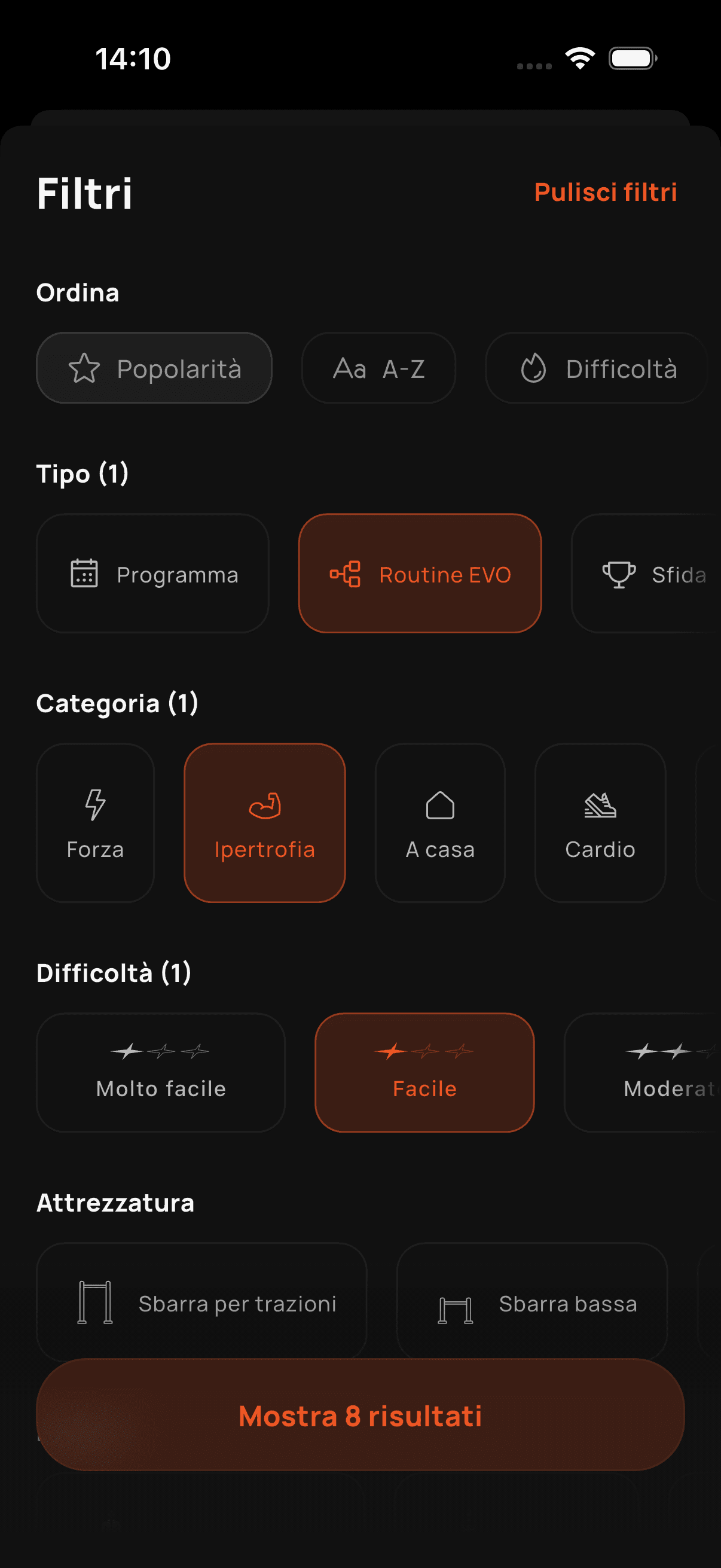Select A-Z sorting order

378,368
